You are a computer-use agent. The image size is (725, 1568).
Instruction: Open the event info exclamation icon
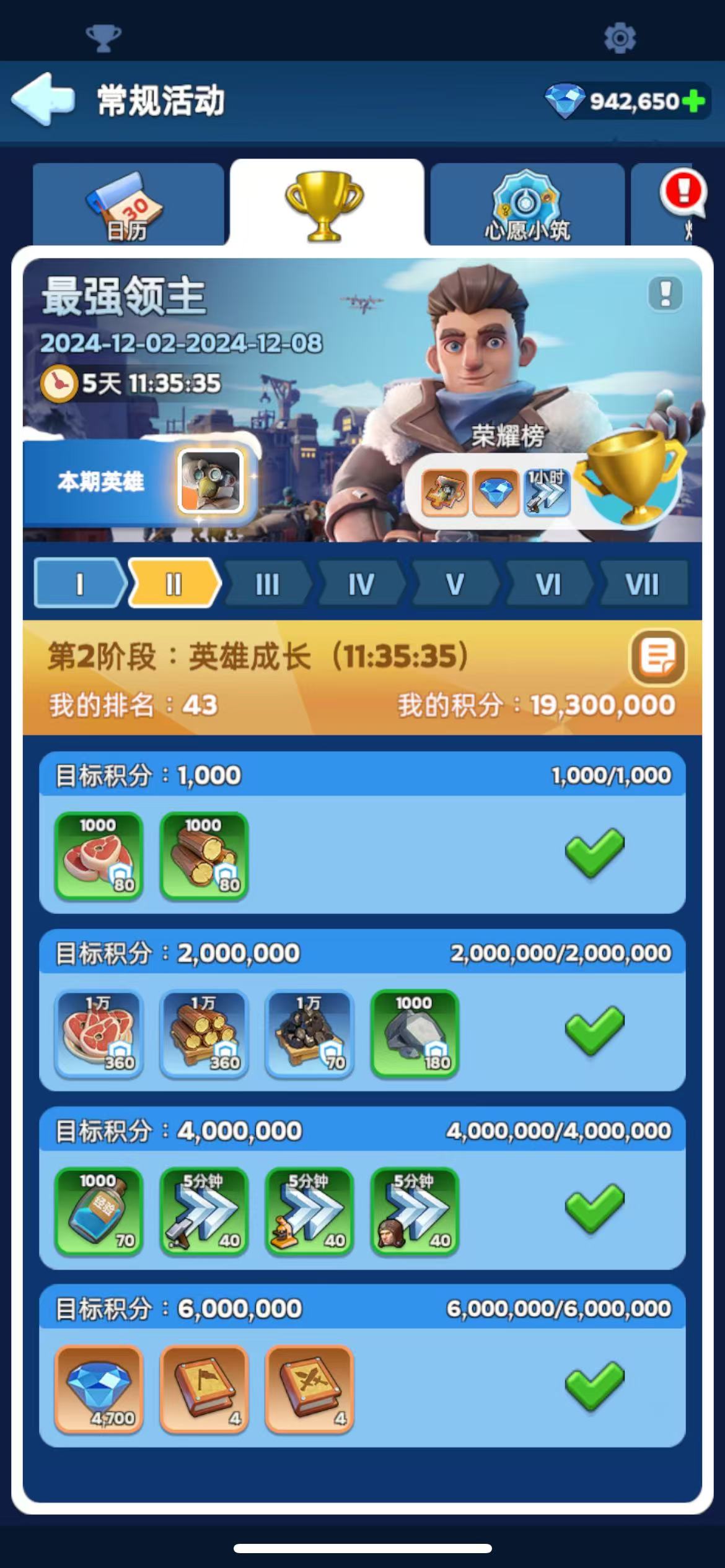point(665,293)
